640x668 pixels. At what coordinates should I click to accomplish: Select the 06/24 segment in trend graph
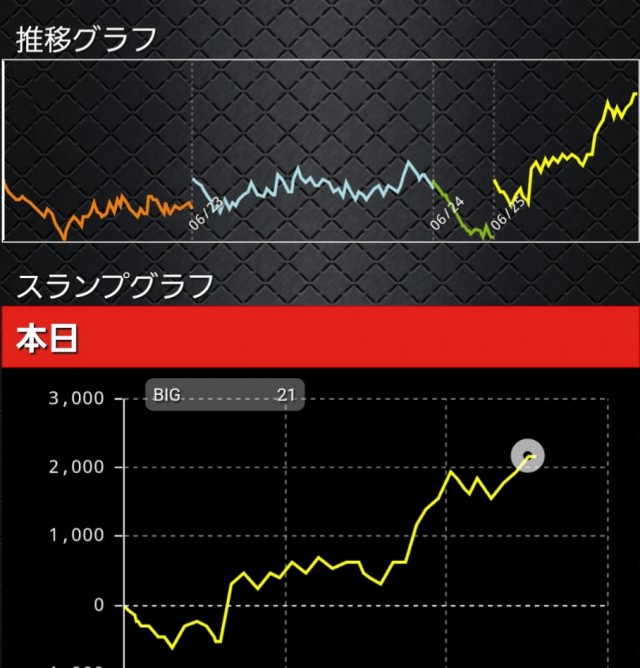(462, 215)
